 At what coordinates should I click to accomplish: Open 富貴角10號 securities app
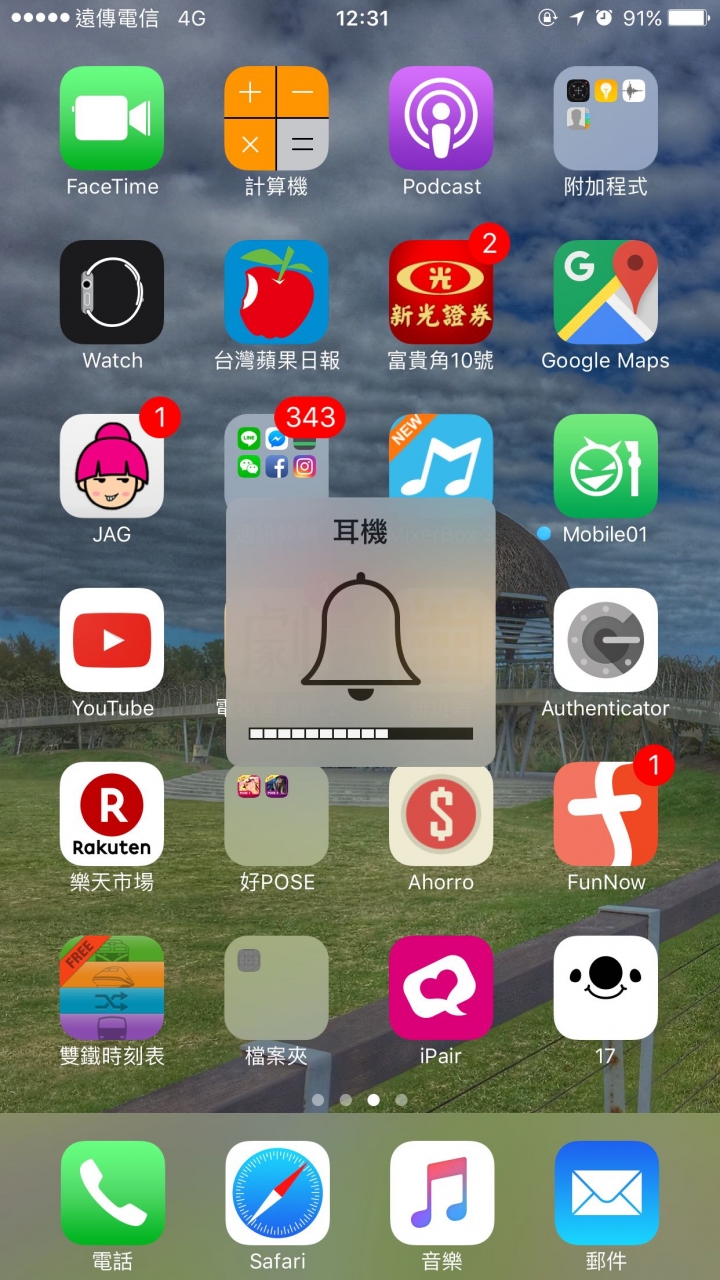click(x=441, y=292)
